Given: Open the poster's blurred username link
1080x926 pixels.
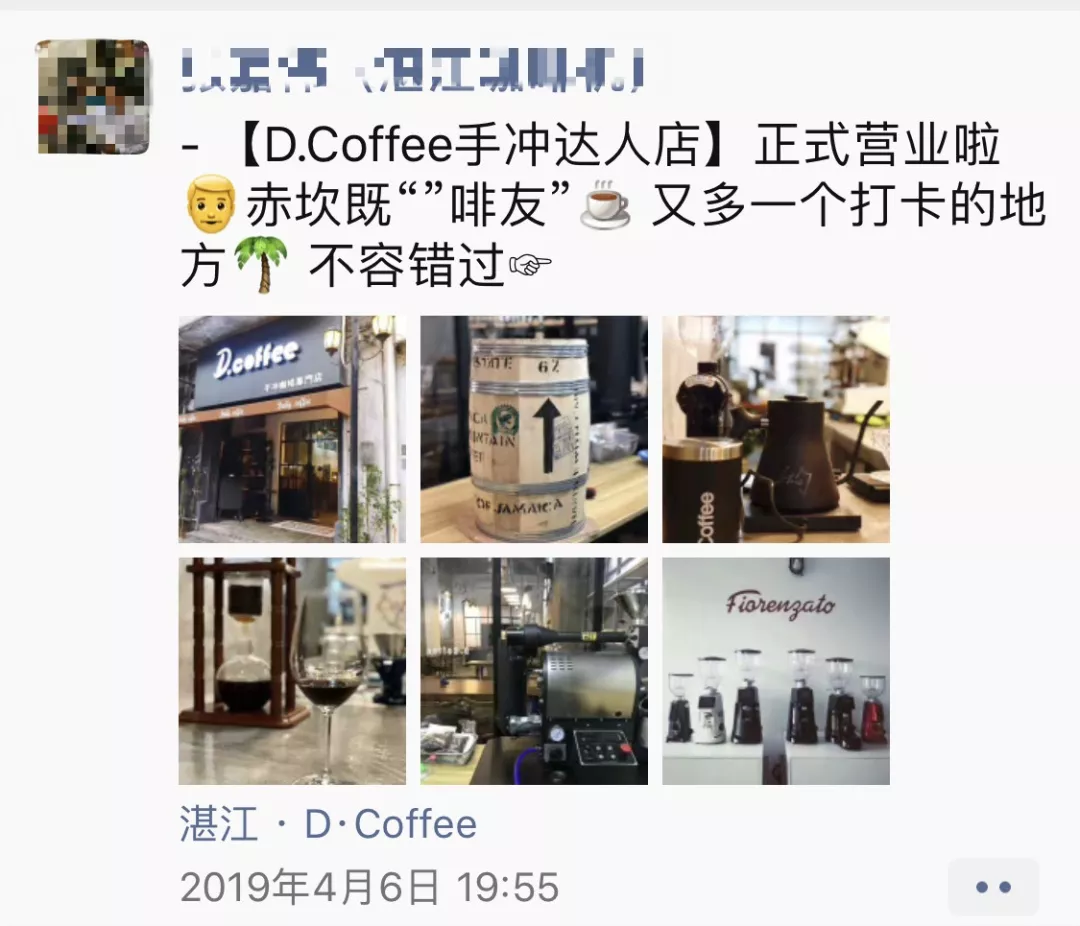Looking at the screenshot, I should 412,71.
